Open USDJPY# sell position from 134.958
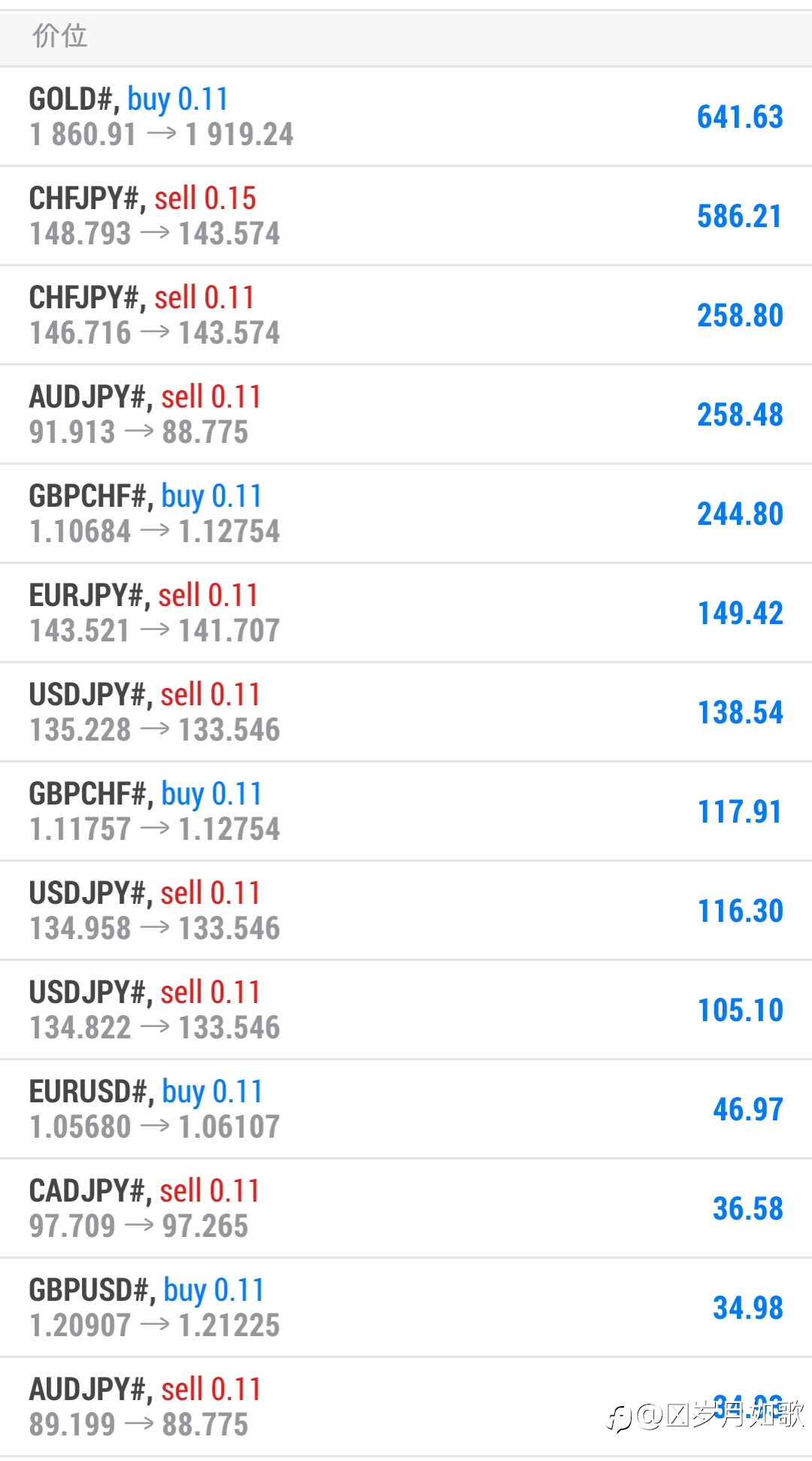 point(406,911)
